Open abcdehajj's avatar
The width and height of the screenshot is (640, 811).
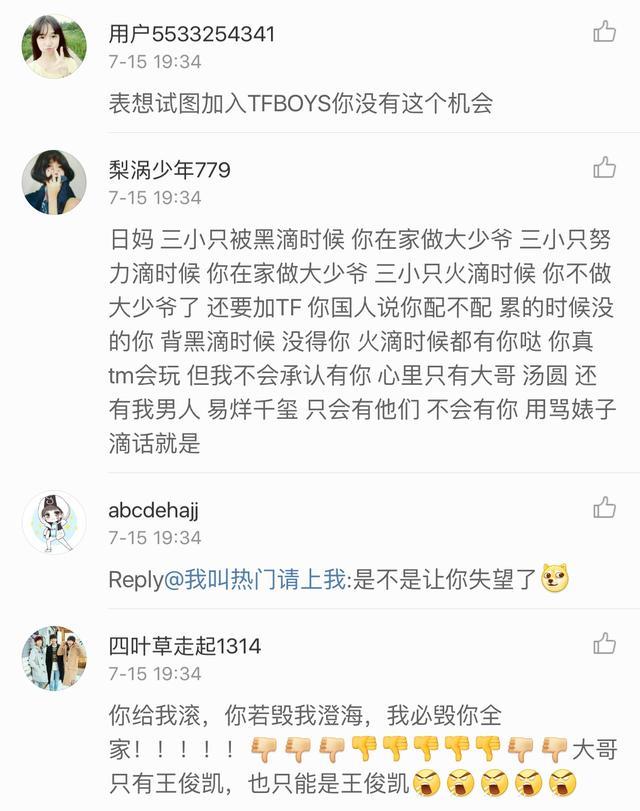[x=54, y=523]
